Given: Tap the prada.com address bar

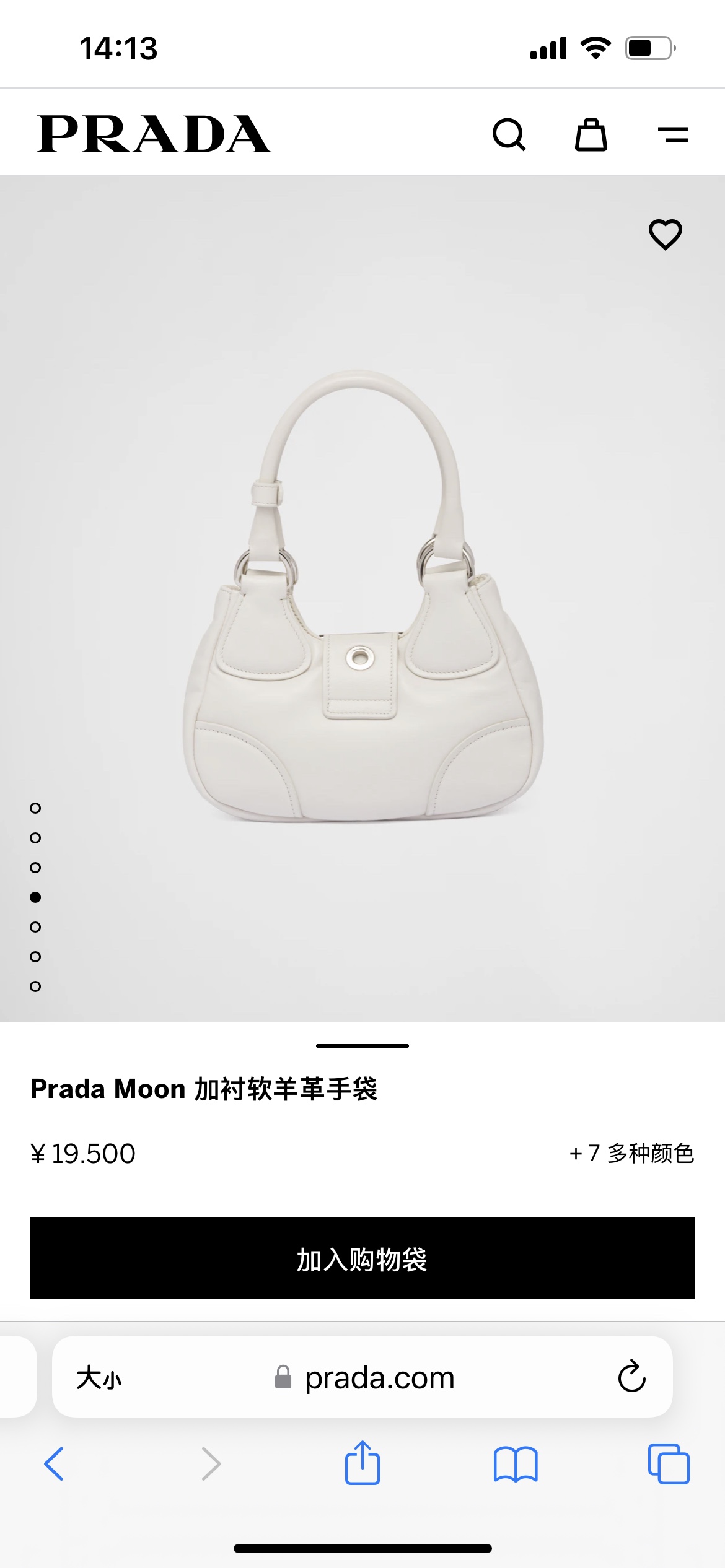Looking at the screenshot, I should tap(379, 1378).
